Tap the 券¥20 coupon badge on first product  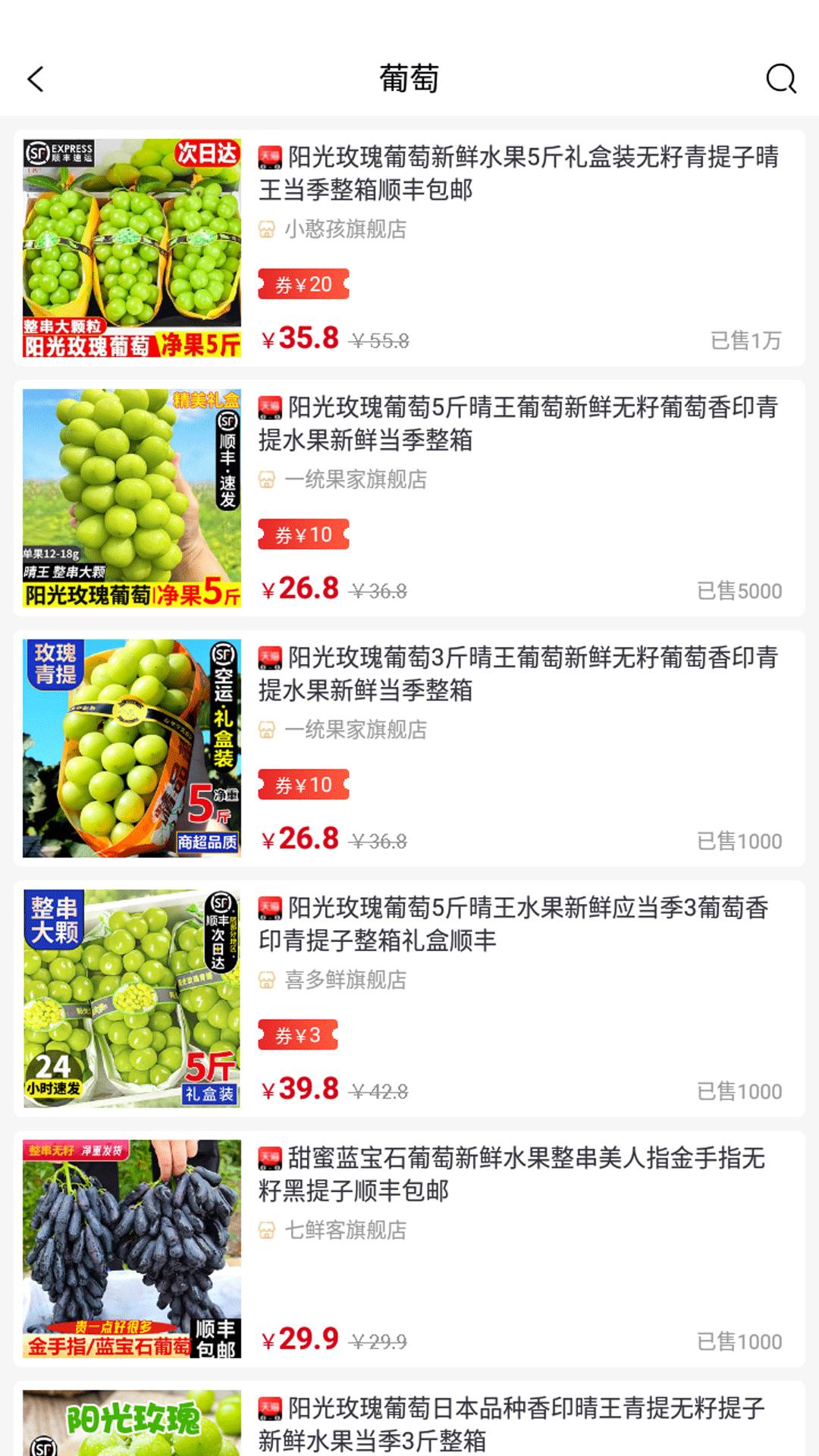[303, 283]
